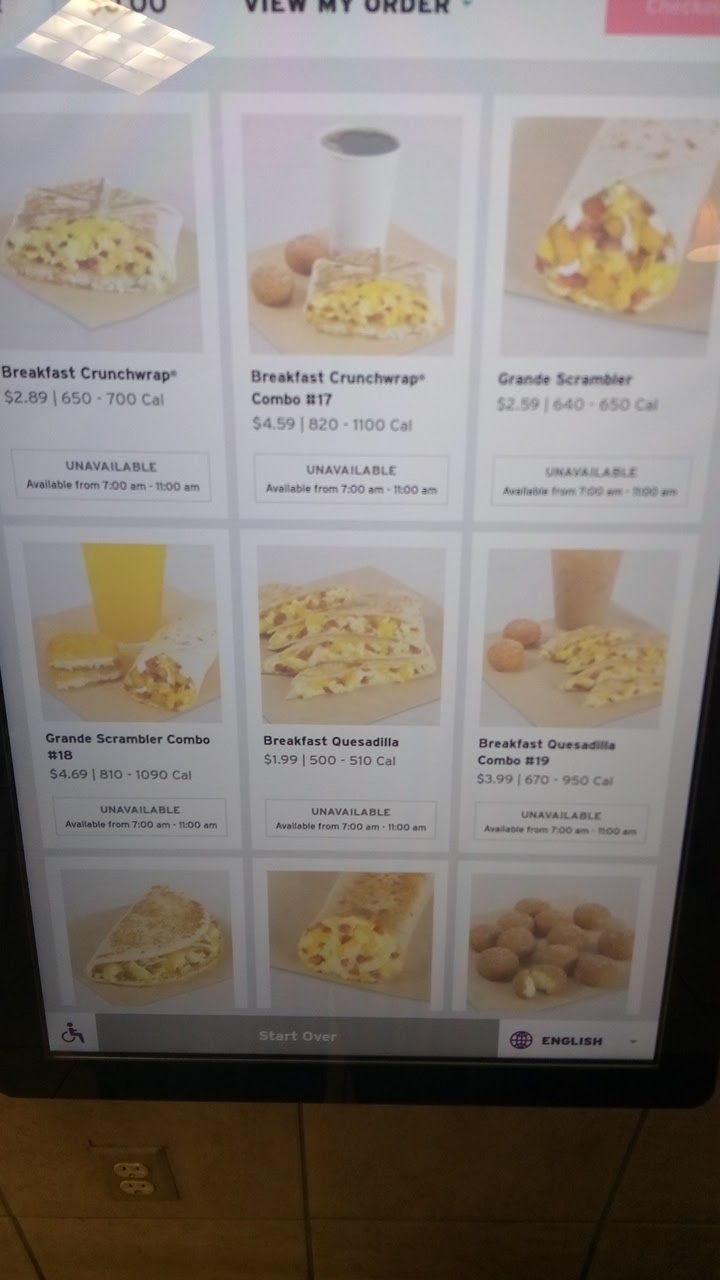The height and width of the screenshot is (1280, 720).
Task: Tap the pink Checkout button
Action: tap(661, 14)
